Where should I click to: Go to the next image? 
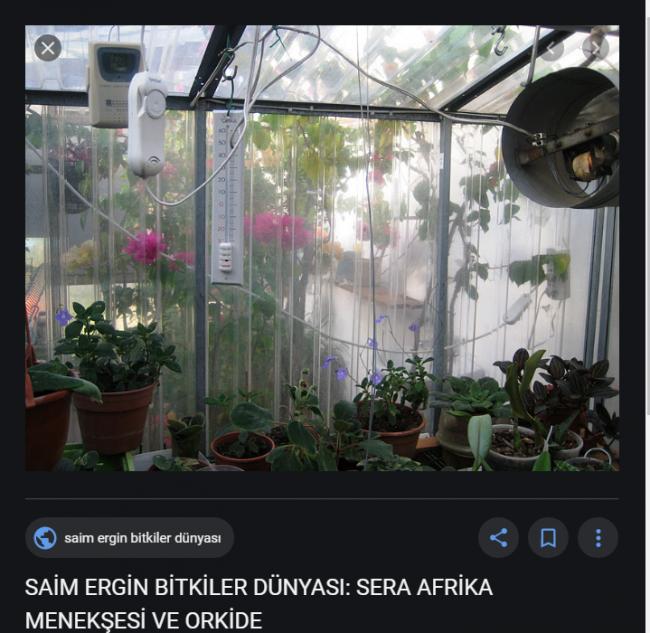pos(595,47)
